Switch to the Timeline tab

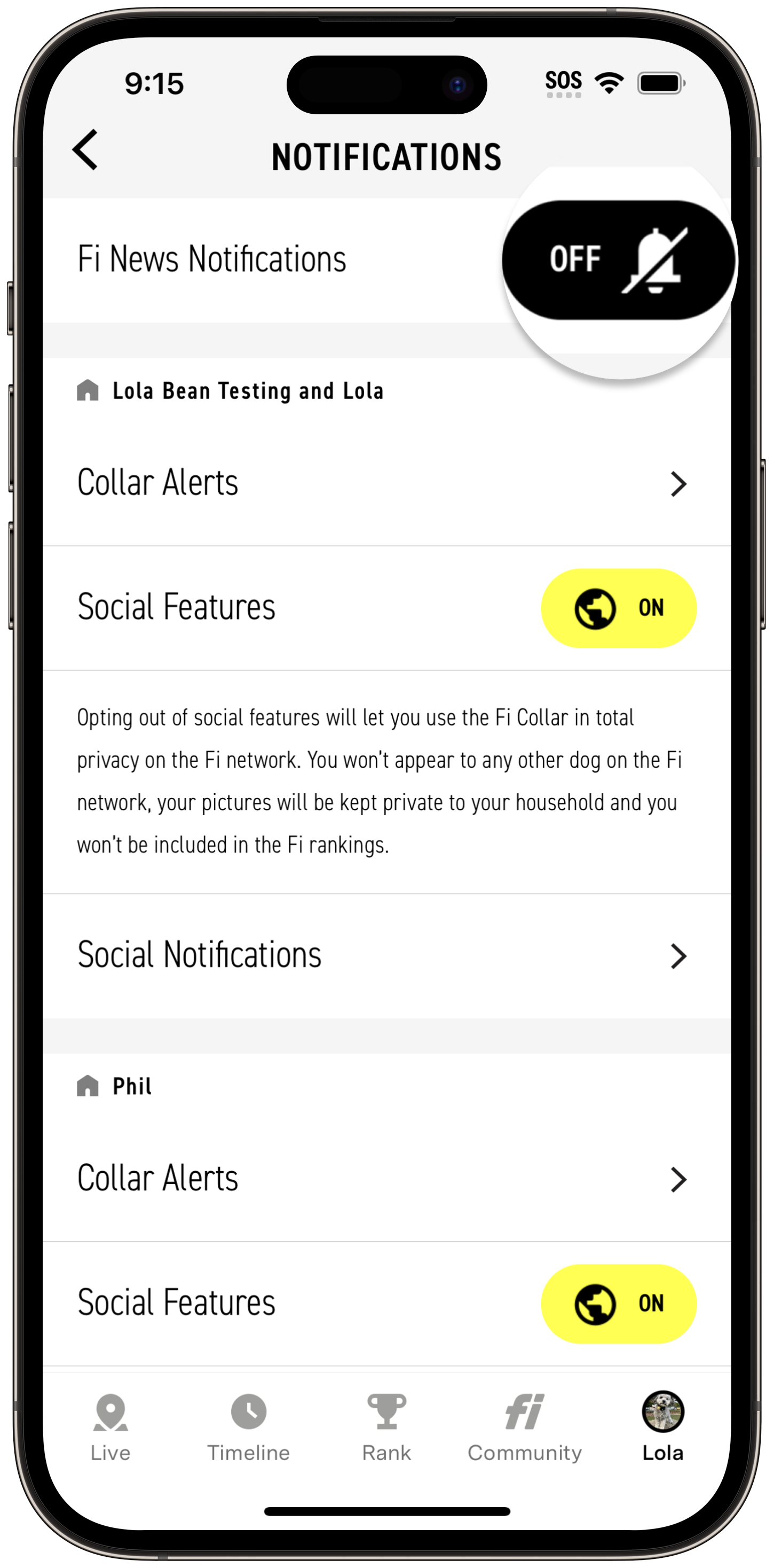(x=248, y=1428)
